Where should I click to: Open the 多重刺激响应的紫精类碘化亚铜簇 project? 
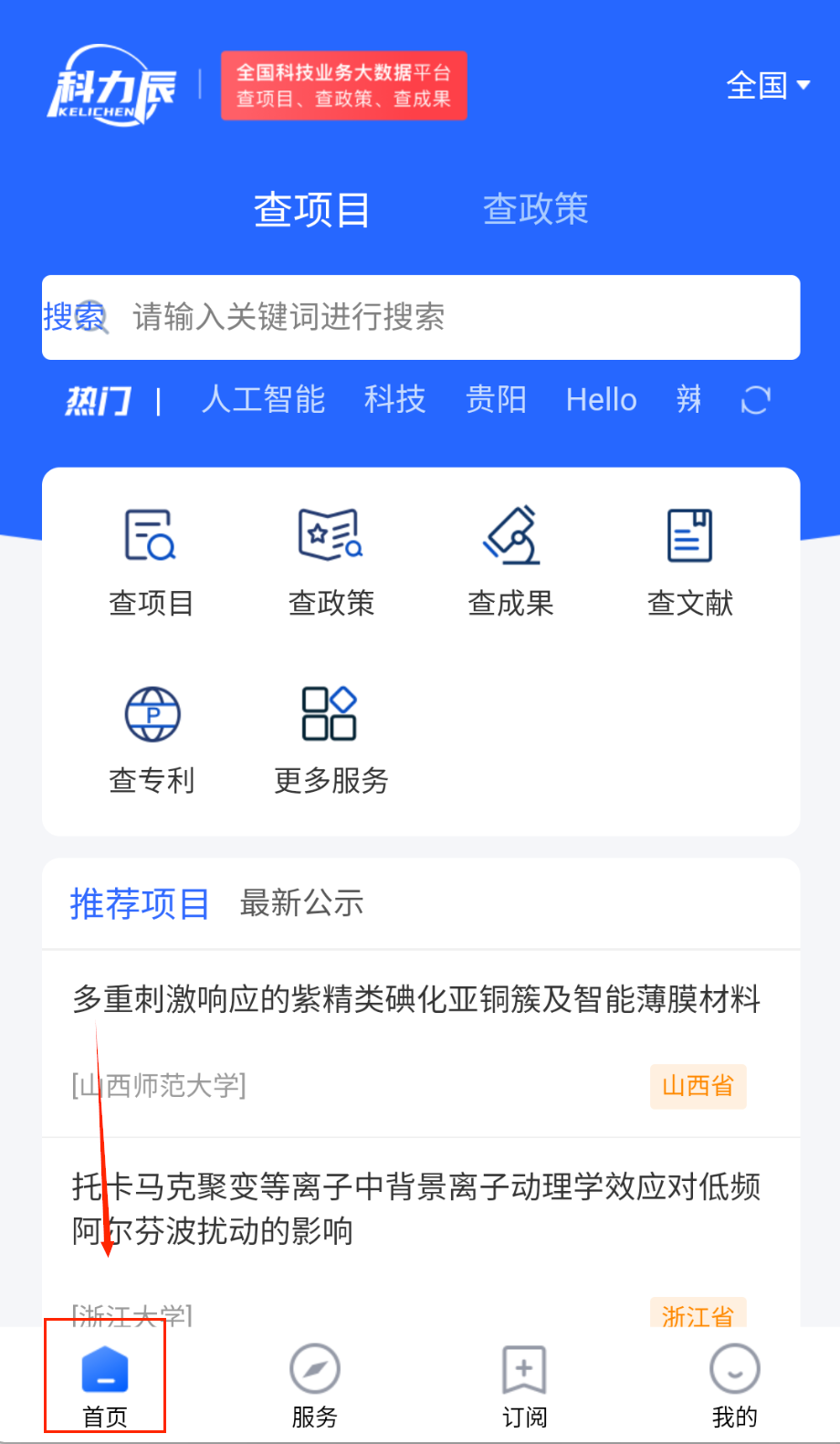click(x=416, y=1000)
